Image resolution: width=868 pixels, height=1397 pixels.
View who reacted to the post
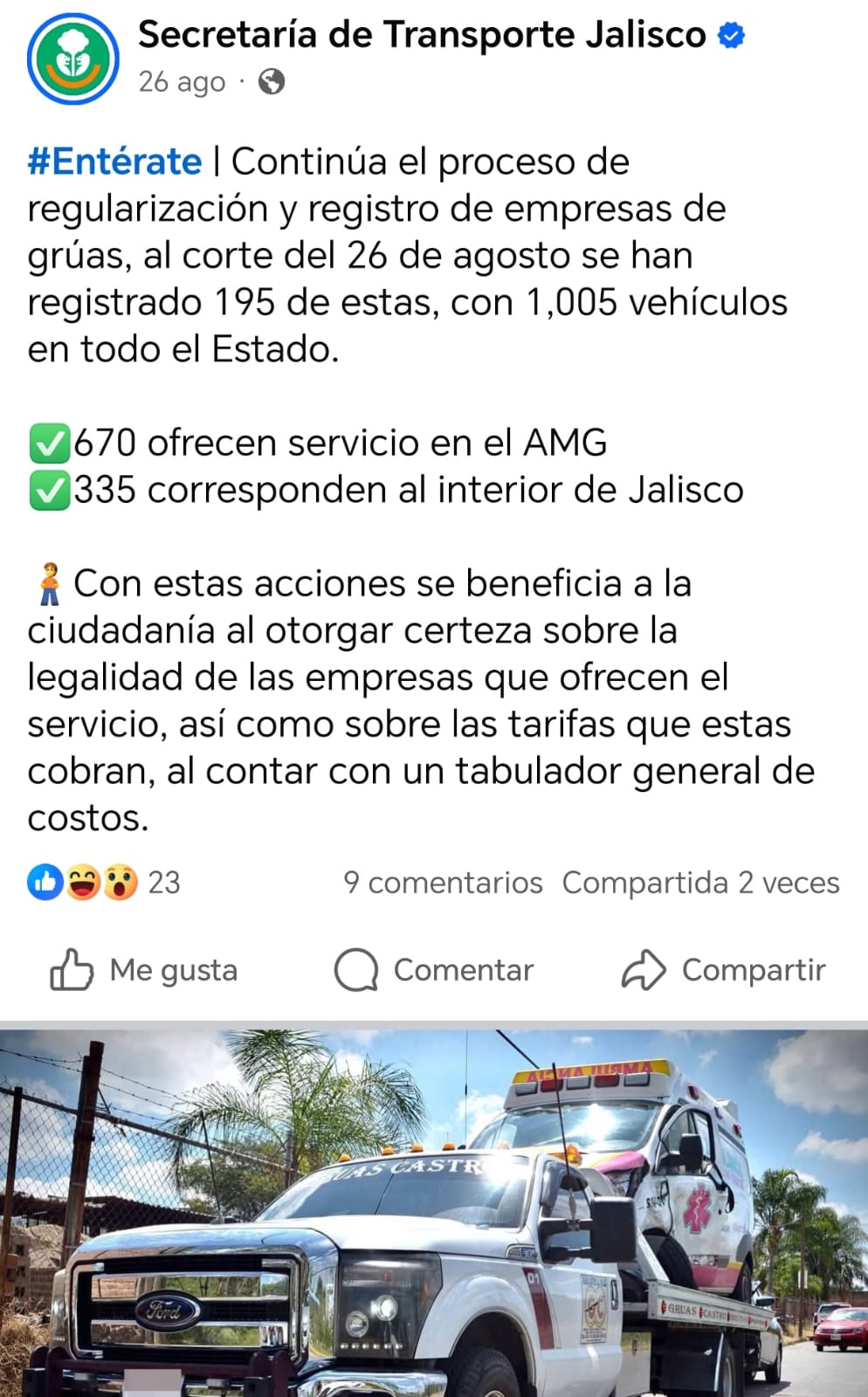(x=103, y=882)
